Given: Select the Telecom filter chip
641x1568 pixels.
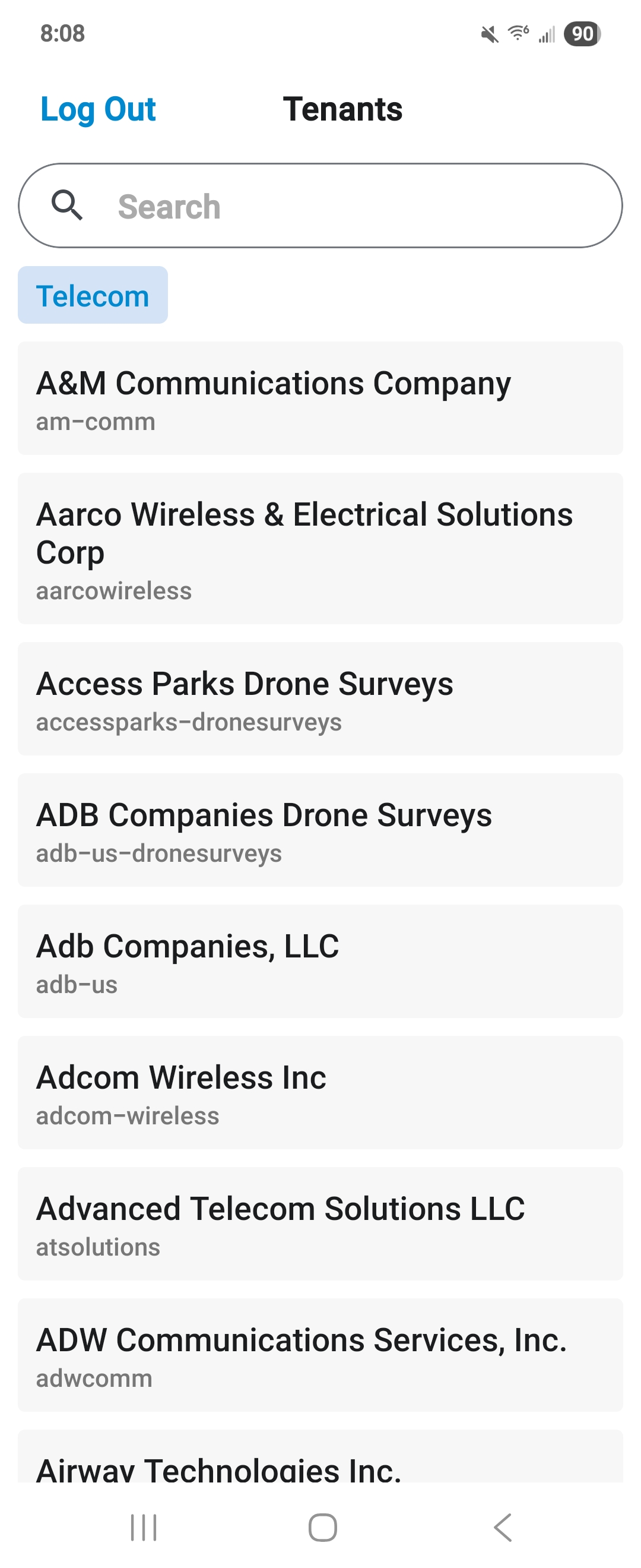Looking at the screenshot, I should (x=93, y=295).
